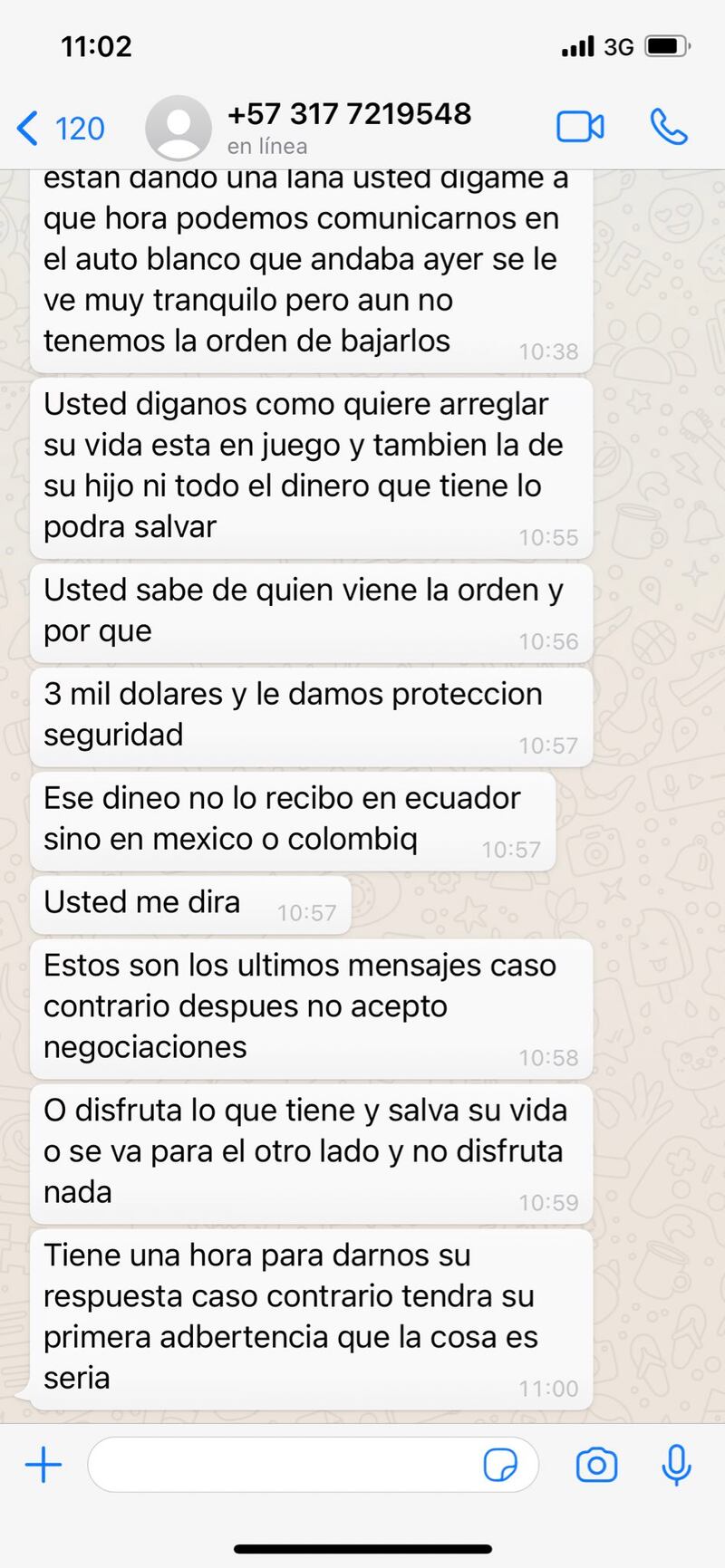Open the camera to send a photo

(x=596, y=1465)
